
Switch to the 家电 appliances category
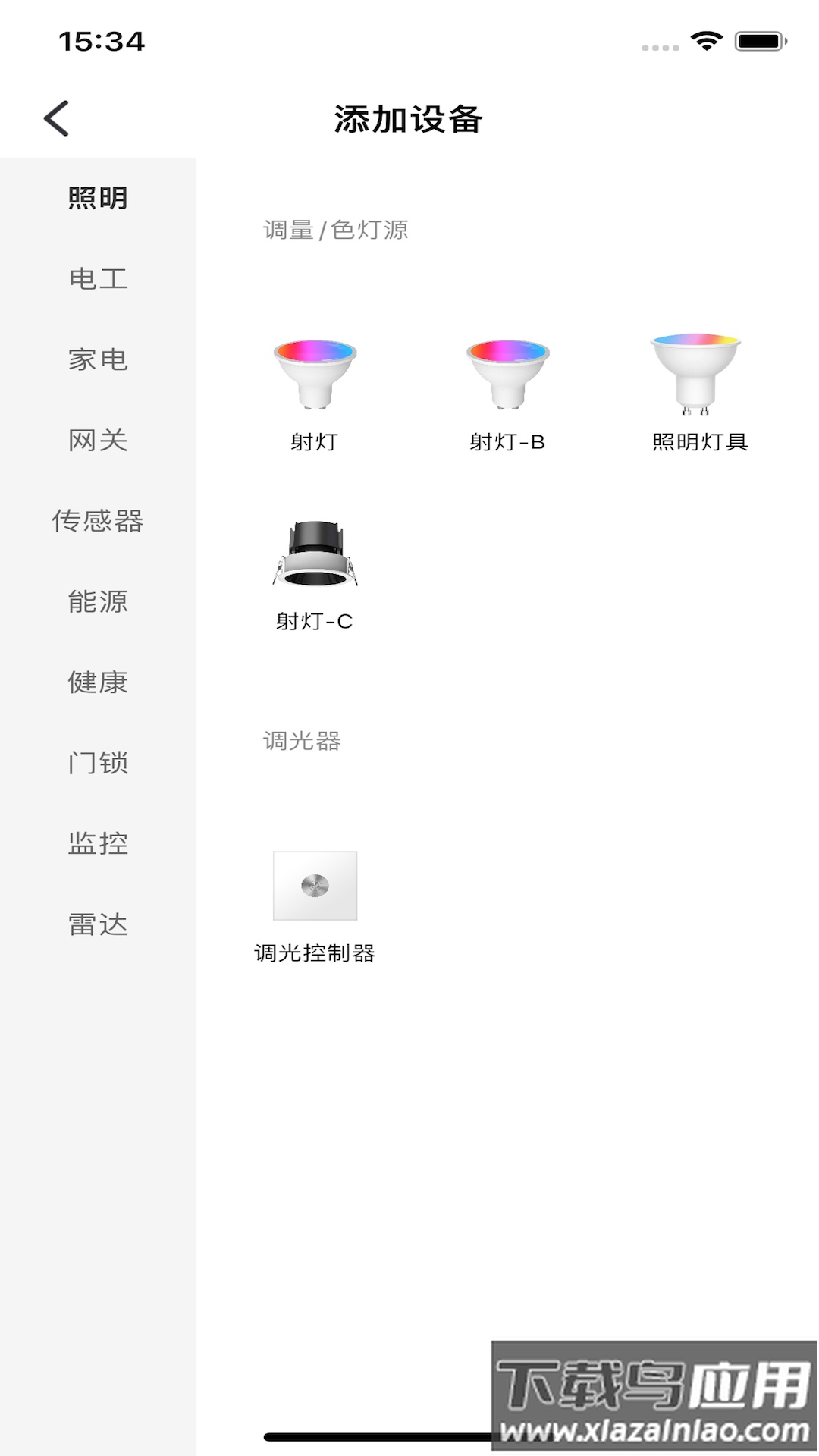click(x=98, y=360)
